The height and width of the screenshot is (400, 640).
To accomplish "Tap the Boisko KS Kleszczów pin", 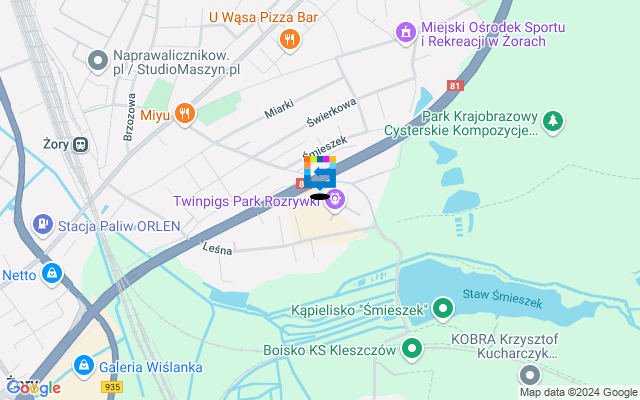I will point(411,349).
